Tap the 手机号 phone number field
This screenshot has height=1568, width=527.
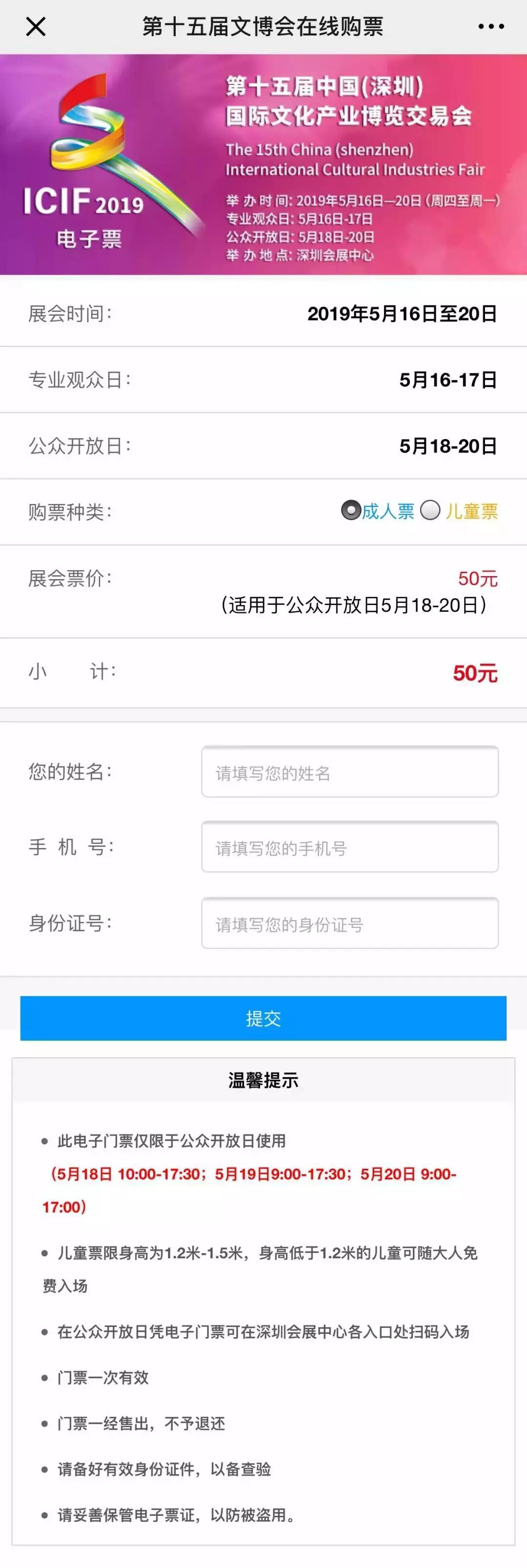[x=350, y=847]
